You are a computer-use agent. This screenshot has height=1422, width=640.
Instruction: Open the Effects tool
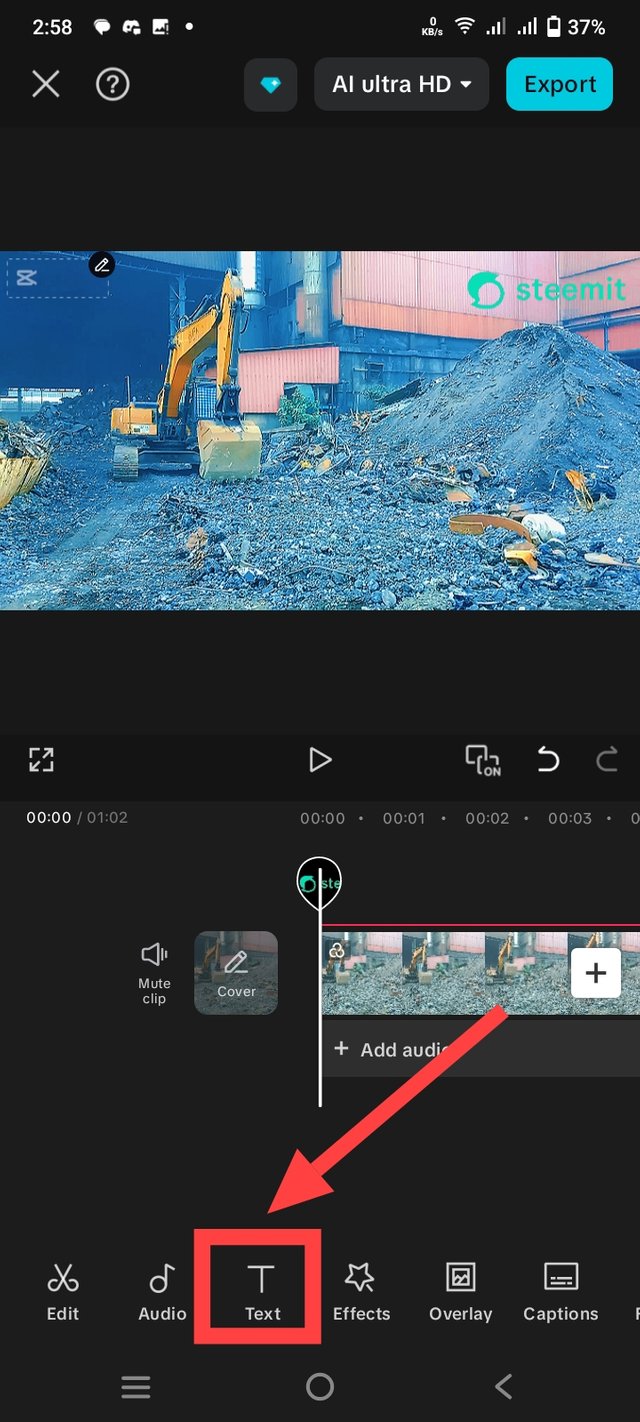361,1291
